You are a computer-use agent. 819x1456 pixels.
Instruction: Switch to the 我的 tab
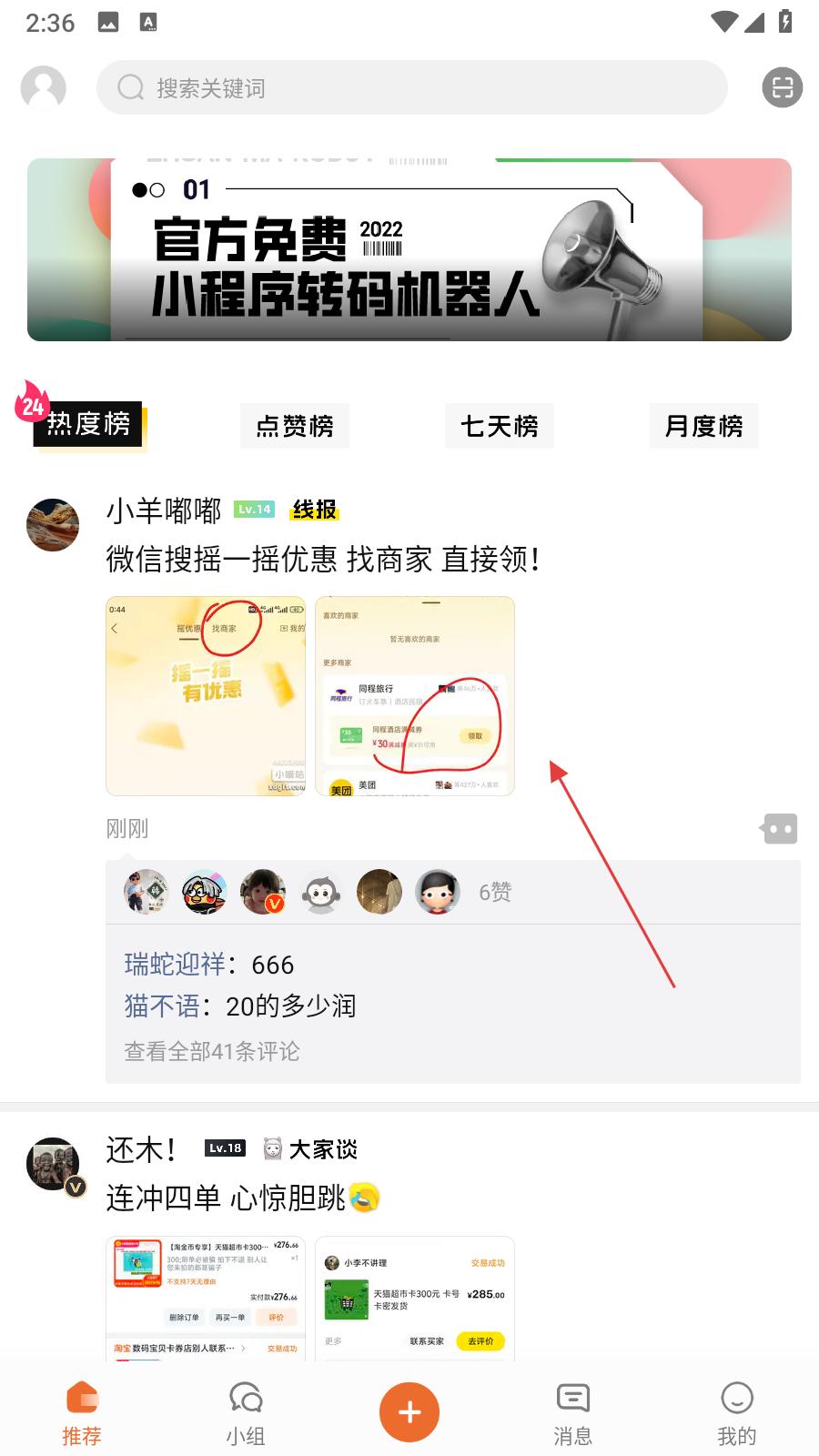tap(737, 1414)
